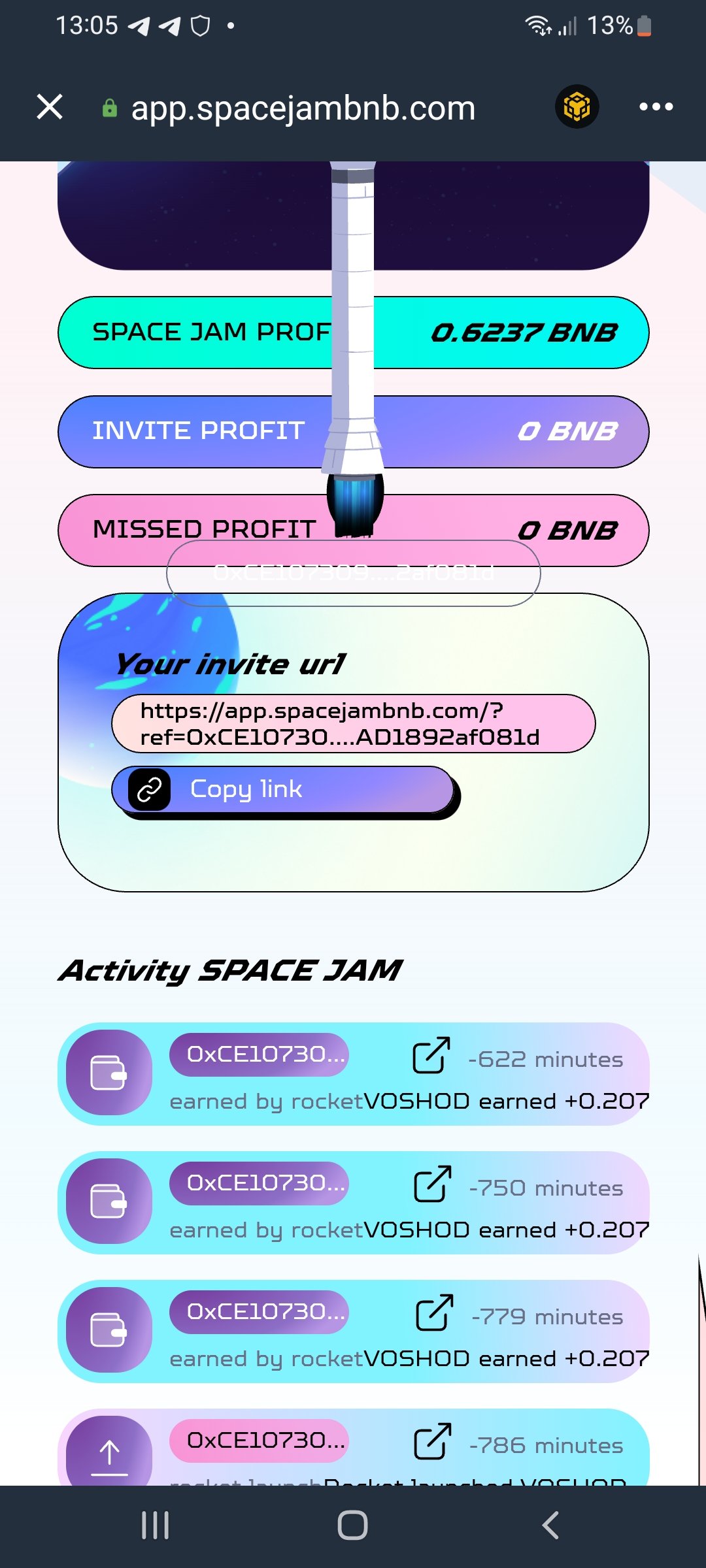Open external link for -779 minutes activity
This screenshot has width=706, height=1568.
click(x=435, y=1313)
